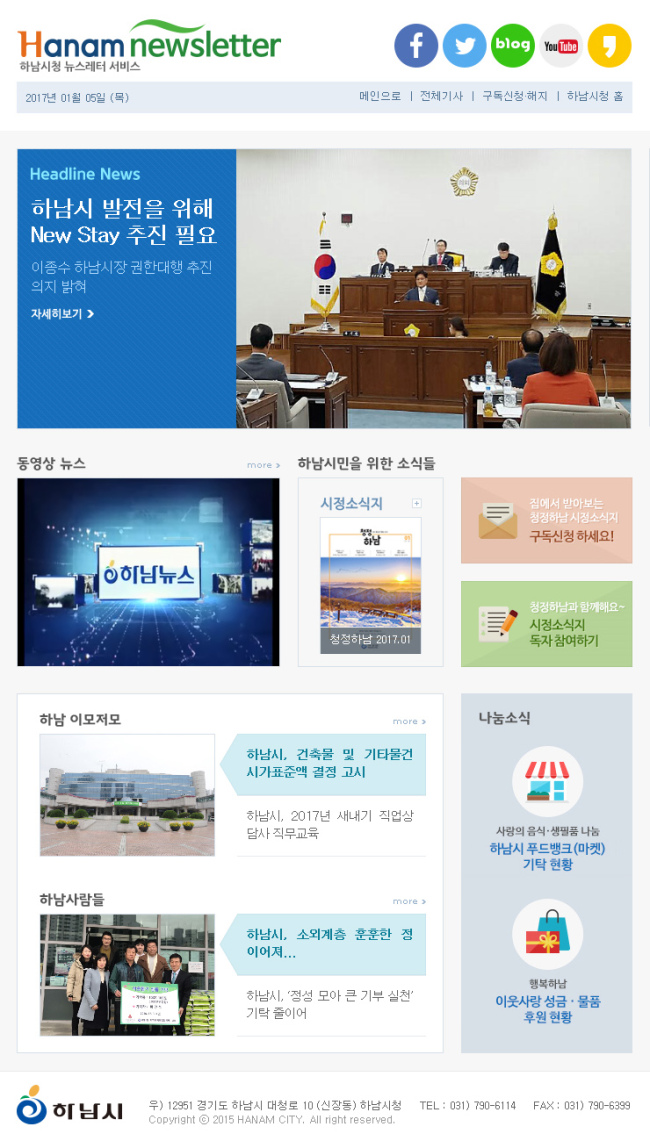Open Hanam's Facebook page

point(416,46)
